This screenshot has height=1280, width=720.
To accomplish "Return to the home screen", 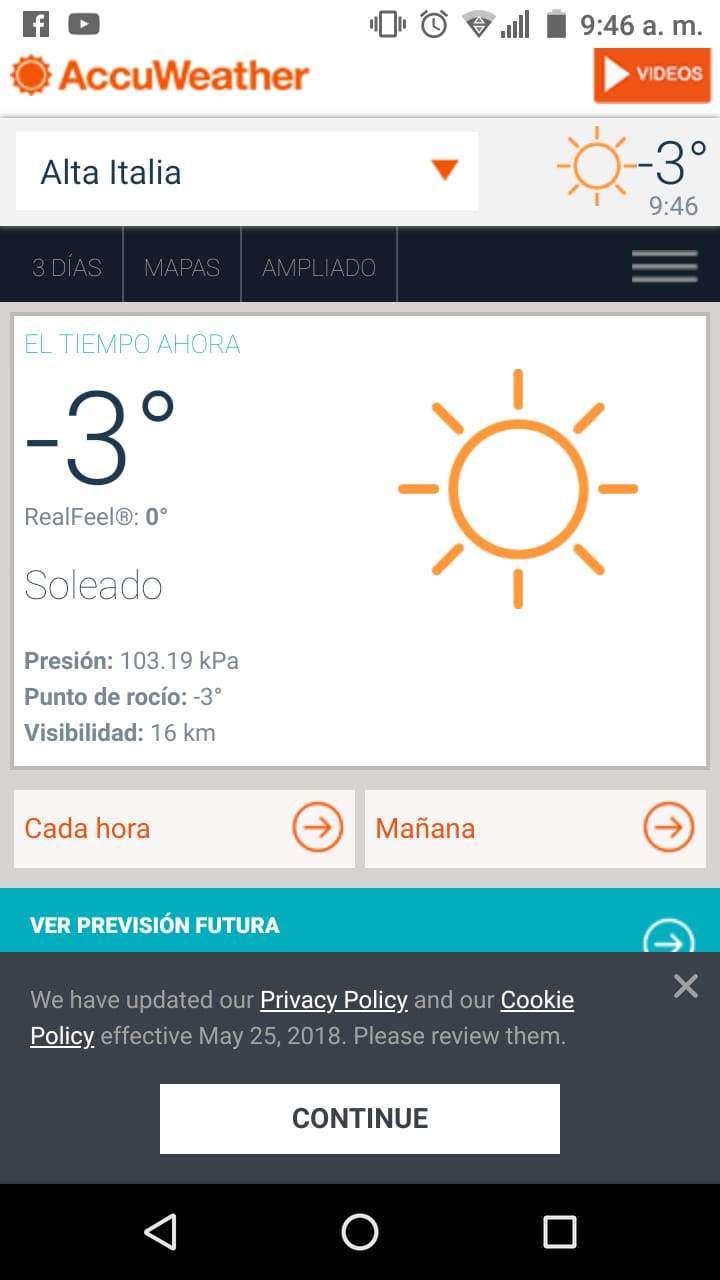I will pos(360,1231).
